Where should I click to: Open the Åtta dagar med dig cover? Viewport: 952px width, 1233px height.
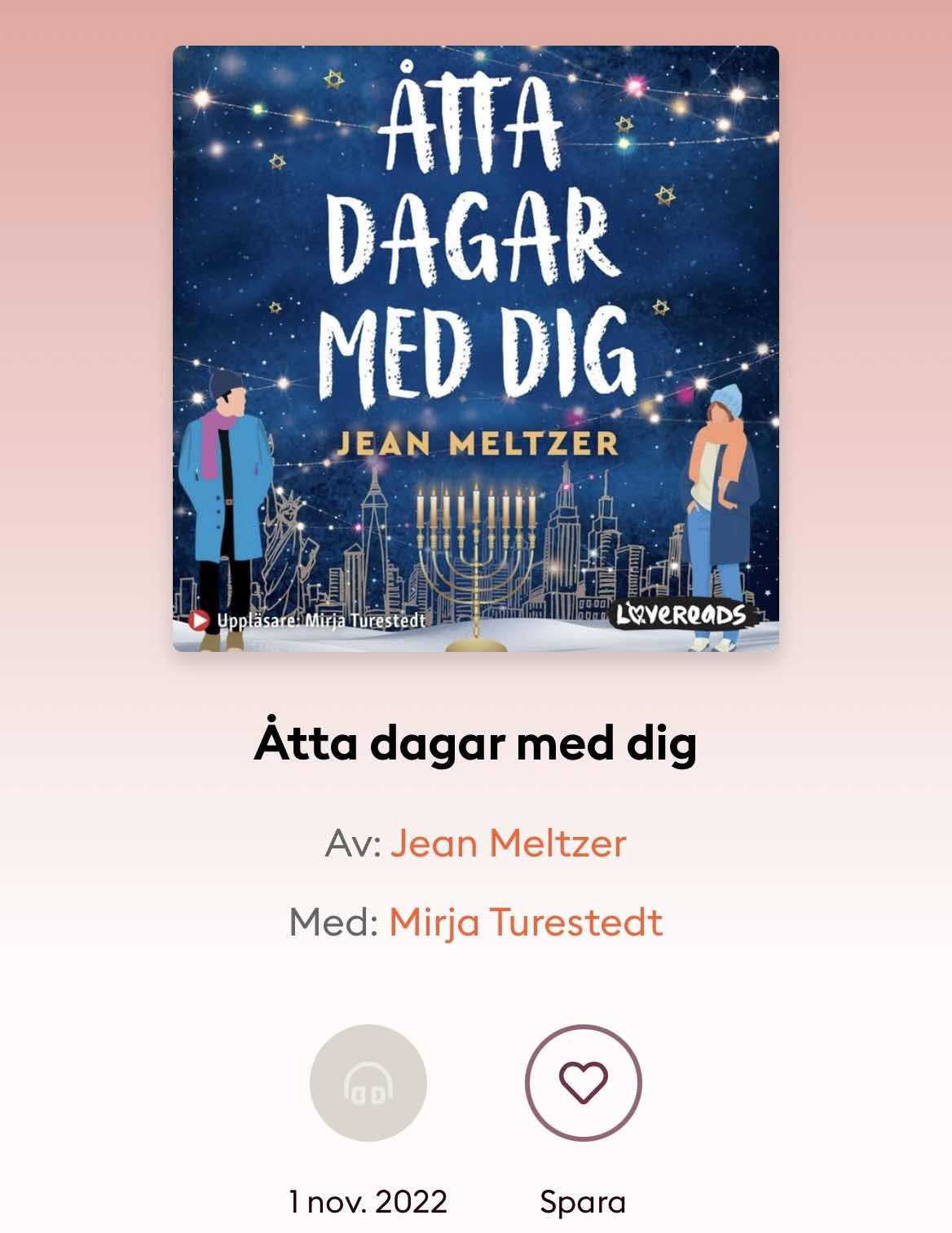coord(476,349)
